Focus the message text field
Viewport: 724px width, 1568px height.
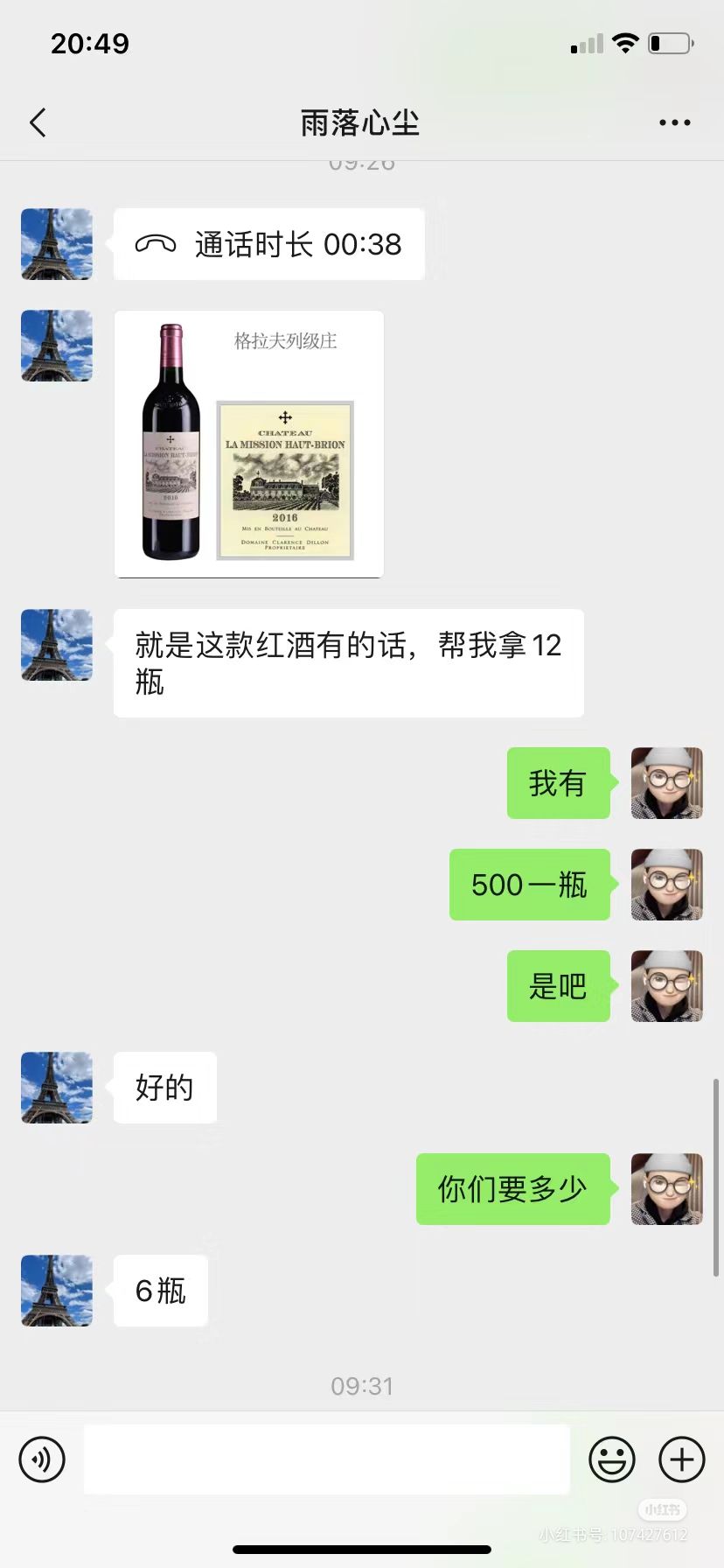pyautogui.click(x=327, y=1459)
